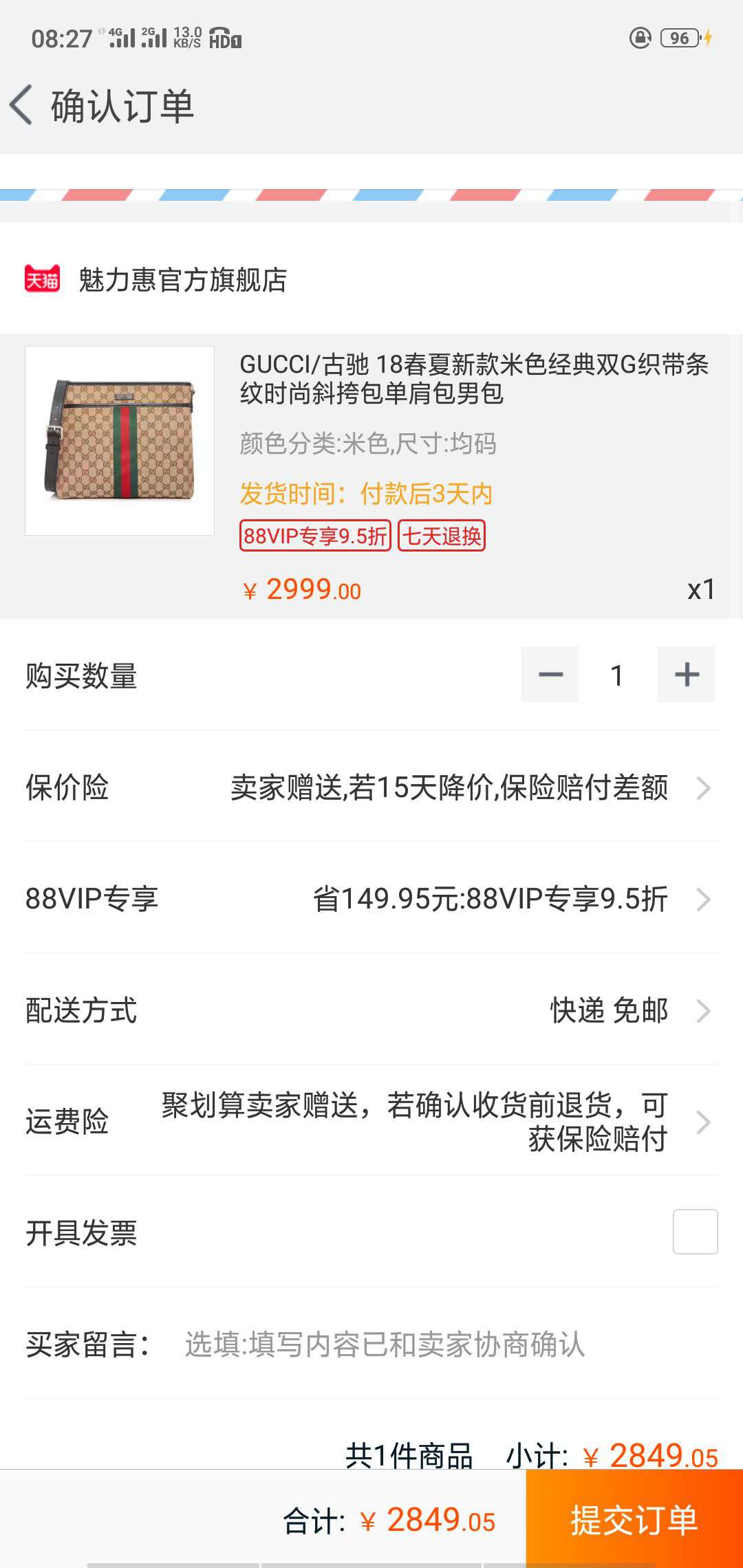Increase quantity with the plus control
This screenshot has width=743, height=1568.
coord(685,675)
